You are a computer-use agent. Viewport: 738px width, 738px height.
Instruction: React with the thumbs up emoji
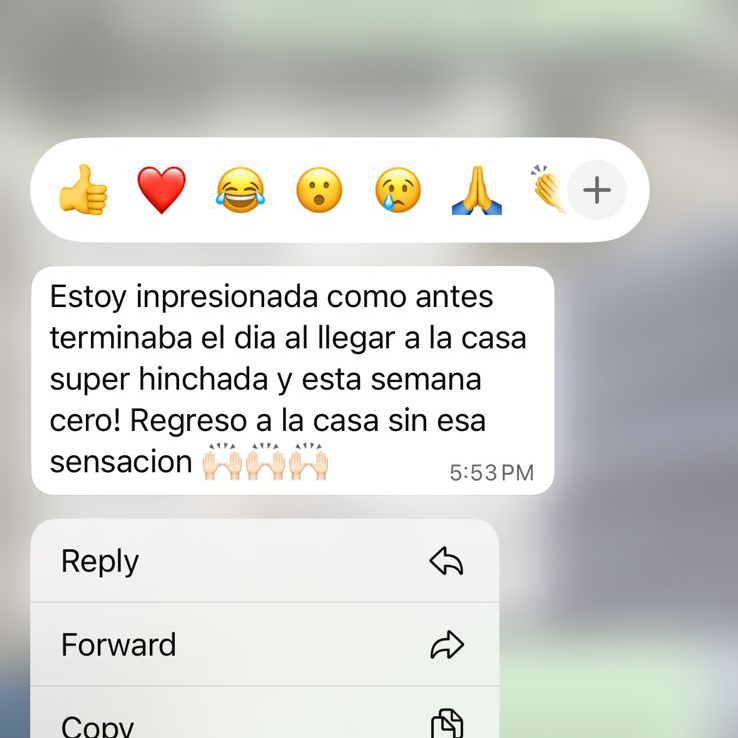pyautogui.click(x=83, y=190)
